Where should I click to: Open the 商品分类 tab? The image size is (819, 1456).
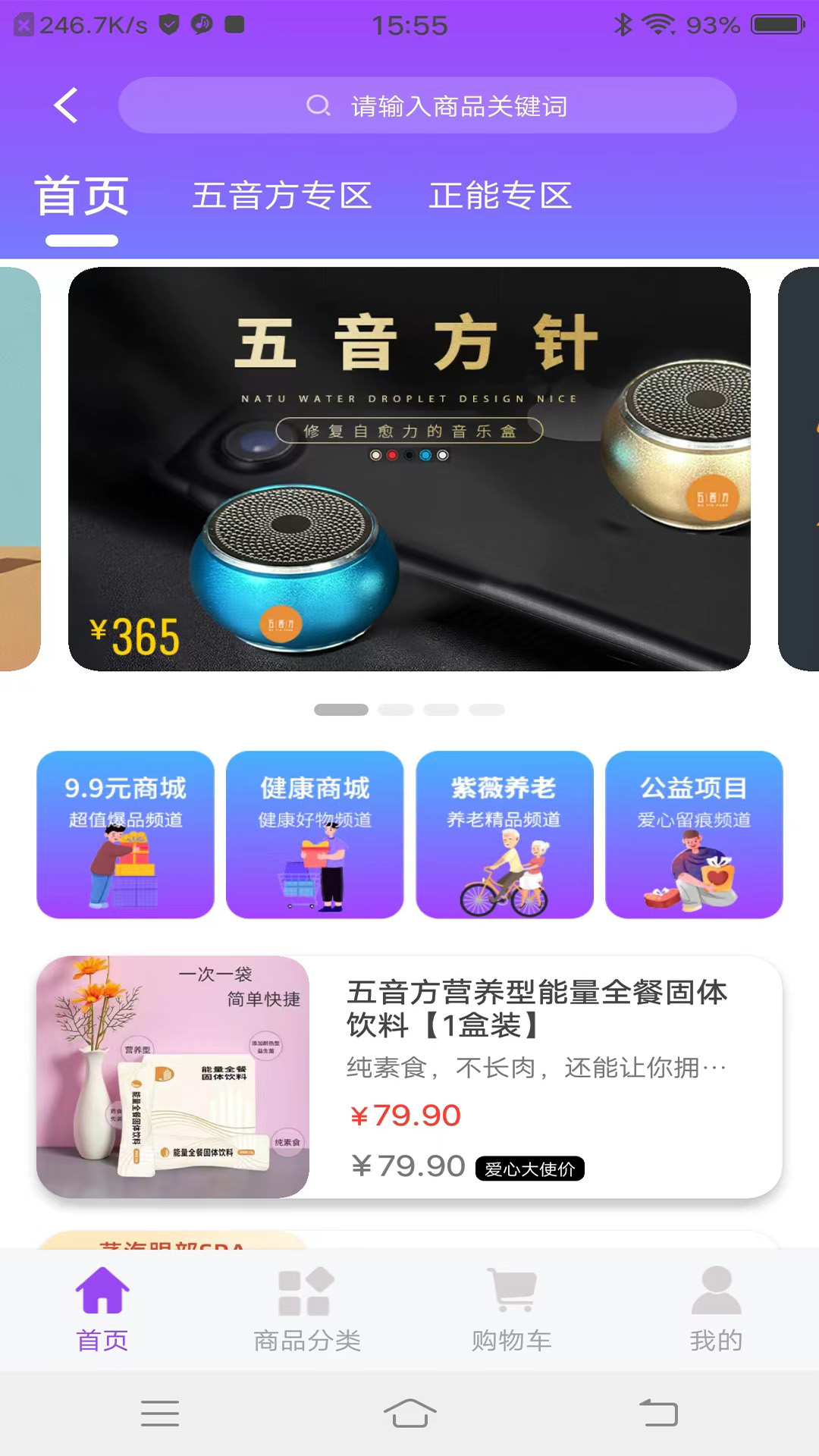pyautogui.click(x=307, y=1309)
